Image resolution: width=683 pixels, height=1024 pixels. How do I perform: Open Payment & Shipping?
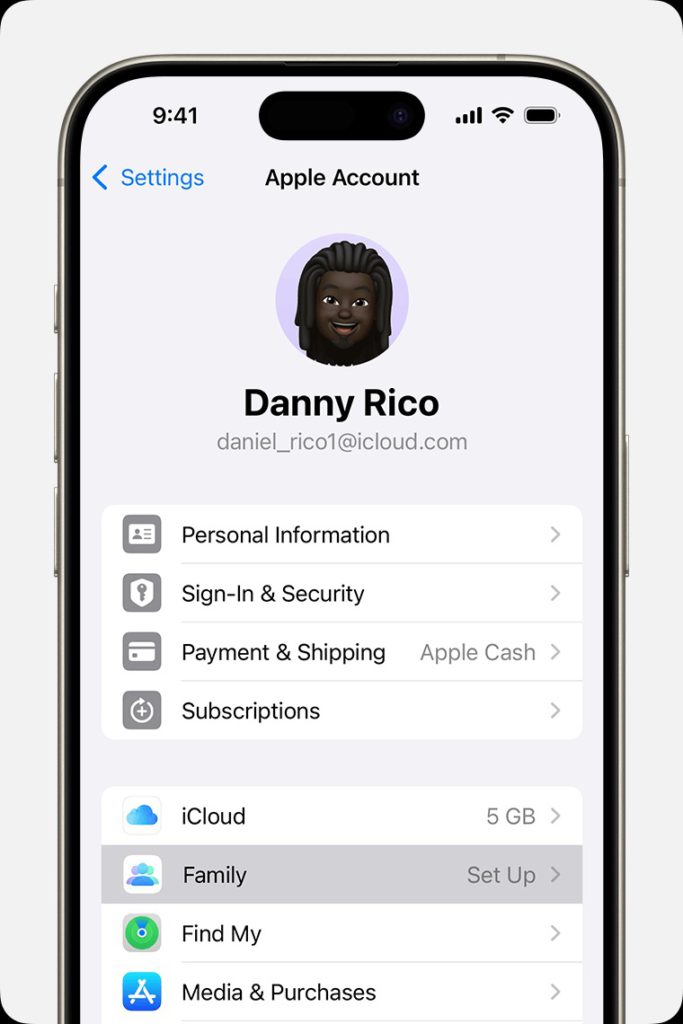coord(341,653)
